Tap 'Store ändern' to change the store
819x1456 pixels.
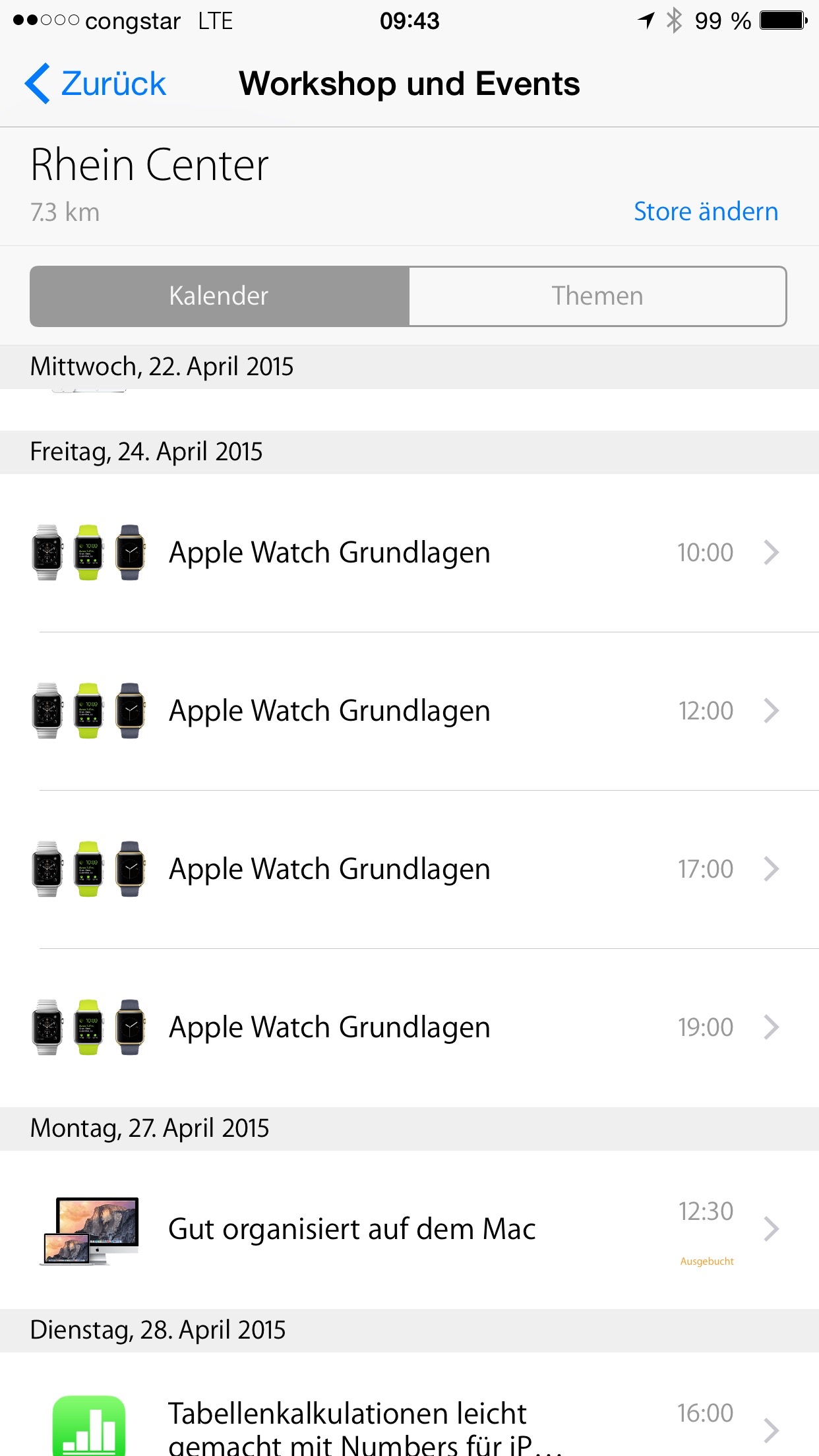pos(705,212)
